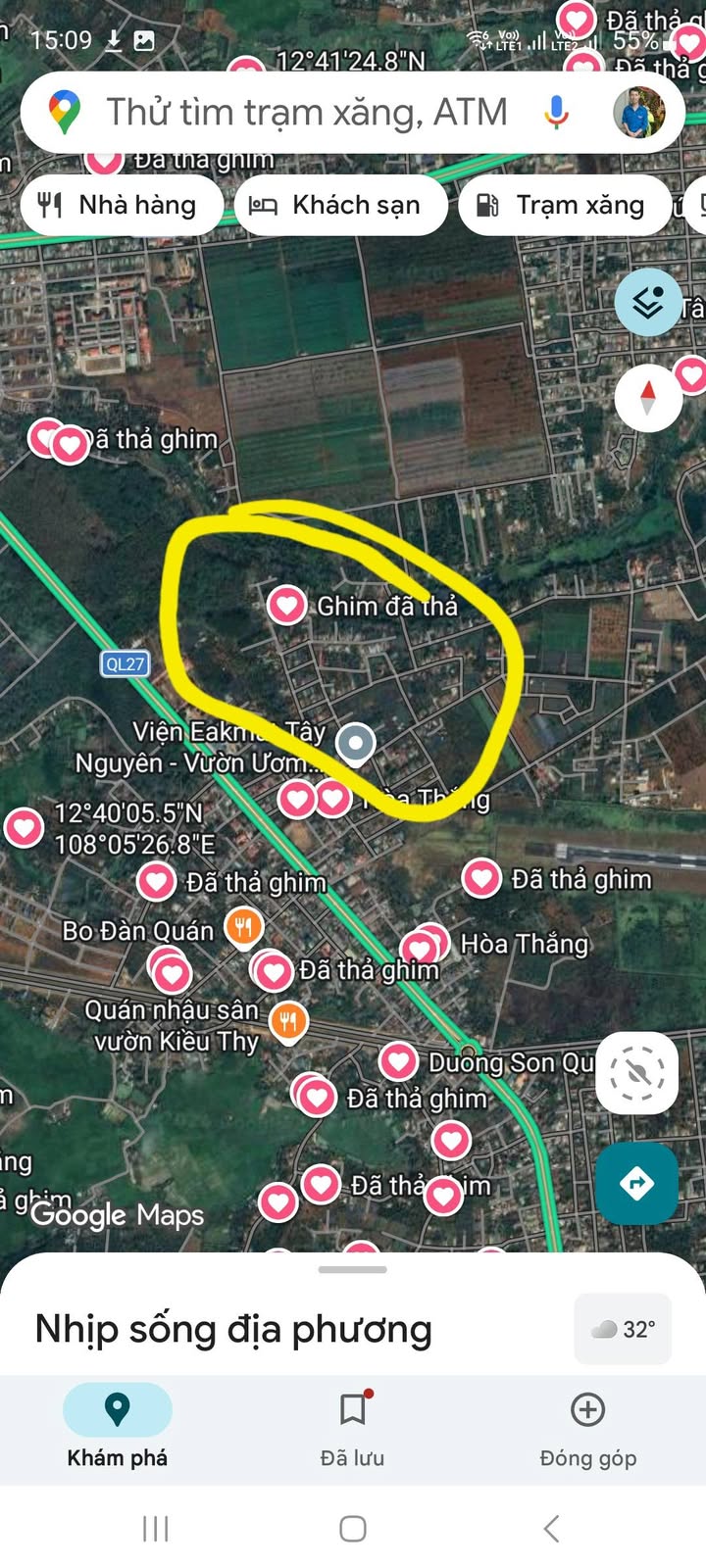Open the search box "Thử tìm trạm xăng, ATM"
The image size is (706, 1568).
(x=304, y=113)
